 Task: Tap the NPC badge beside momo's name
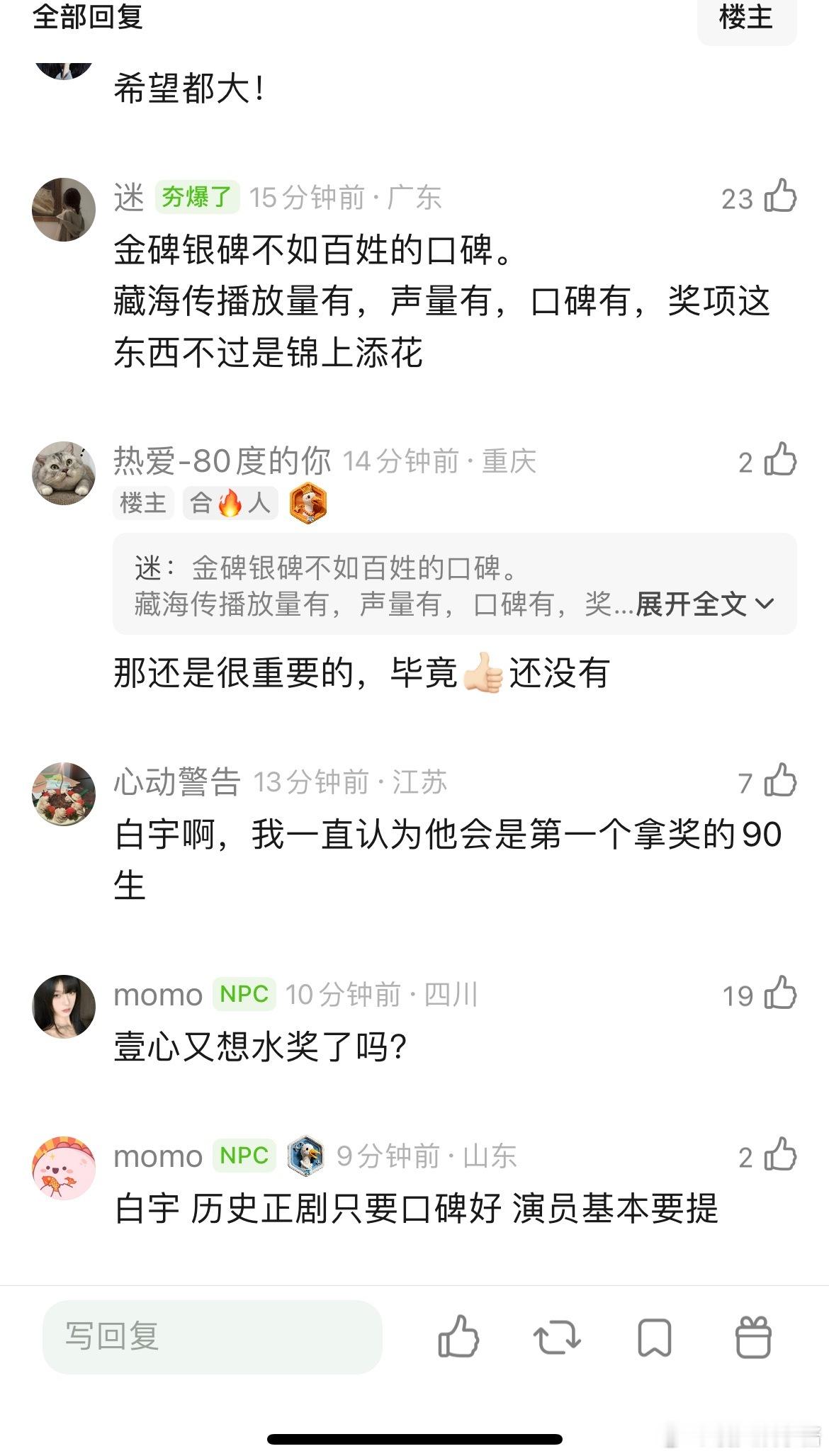243,995
